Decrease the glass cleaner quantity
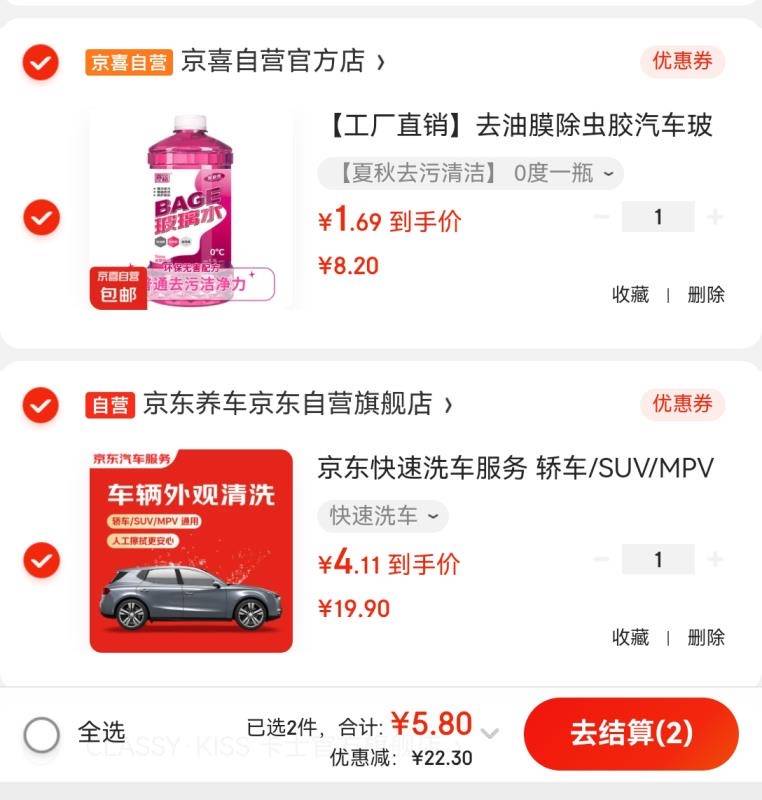This screenshot has height=800, width=762. coord(601,217)
